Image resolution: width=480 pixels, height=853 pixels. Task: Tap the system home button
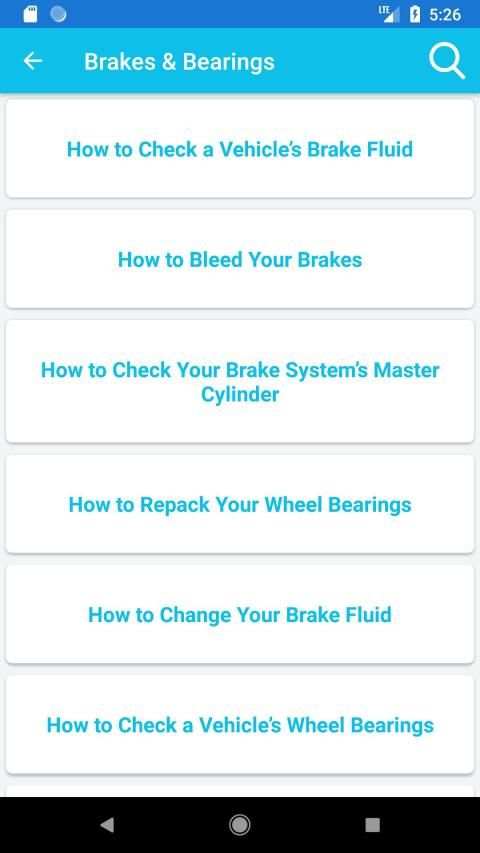pyautogui.click(x=239, y=825)
